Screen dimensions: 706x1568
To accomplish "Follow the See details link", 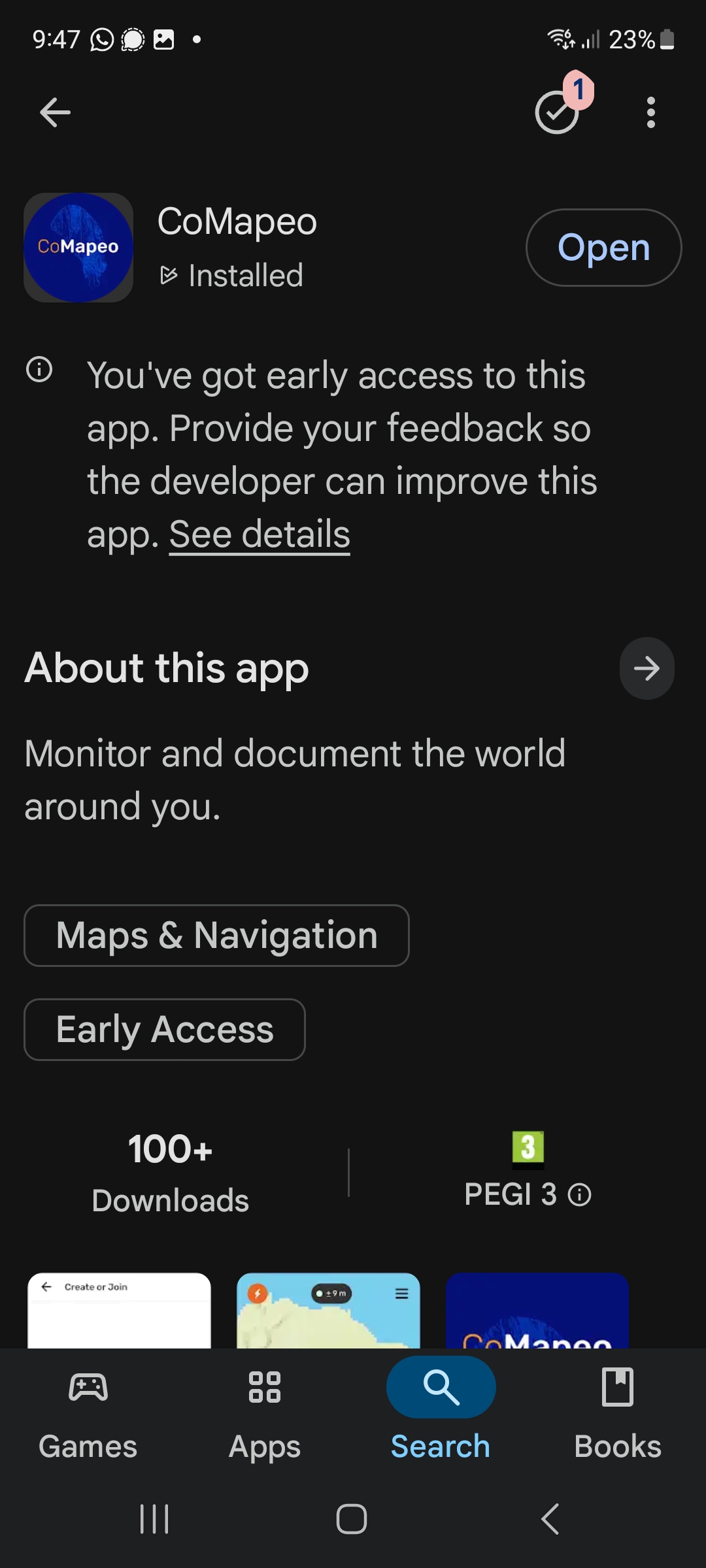I will tap(260, 534).
